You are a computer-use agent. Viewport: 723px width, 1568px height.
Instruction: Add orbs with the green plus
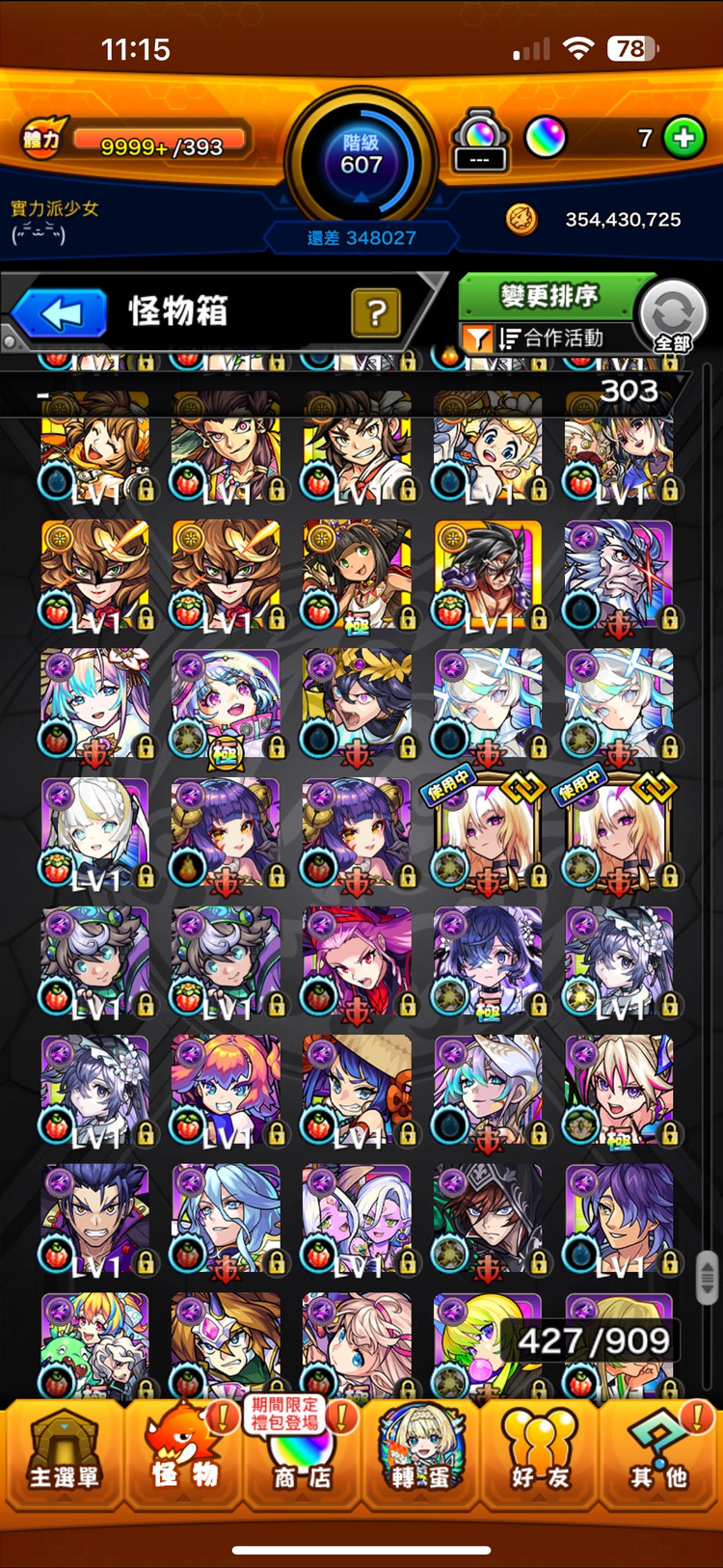tap(684, 138)
